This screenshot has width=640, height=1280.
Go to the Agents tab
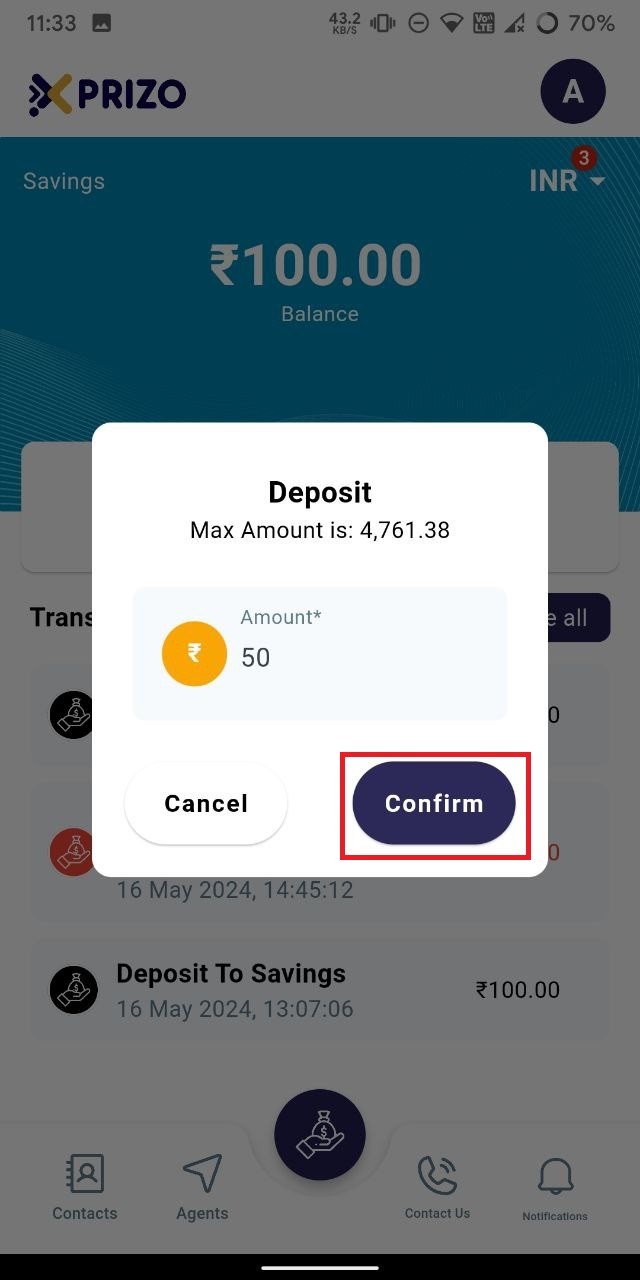(x=202, y=1187)
